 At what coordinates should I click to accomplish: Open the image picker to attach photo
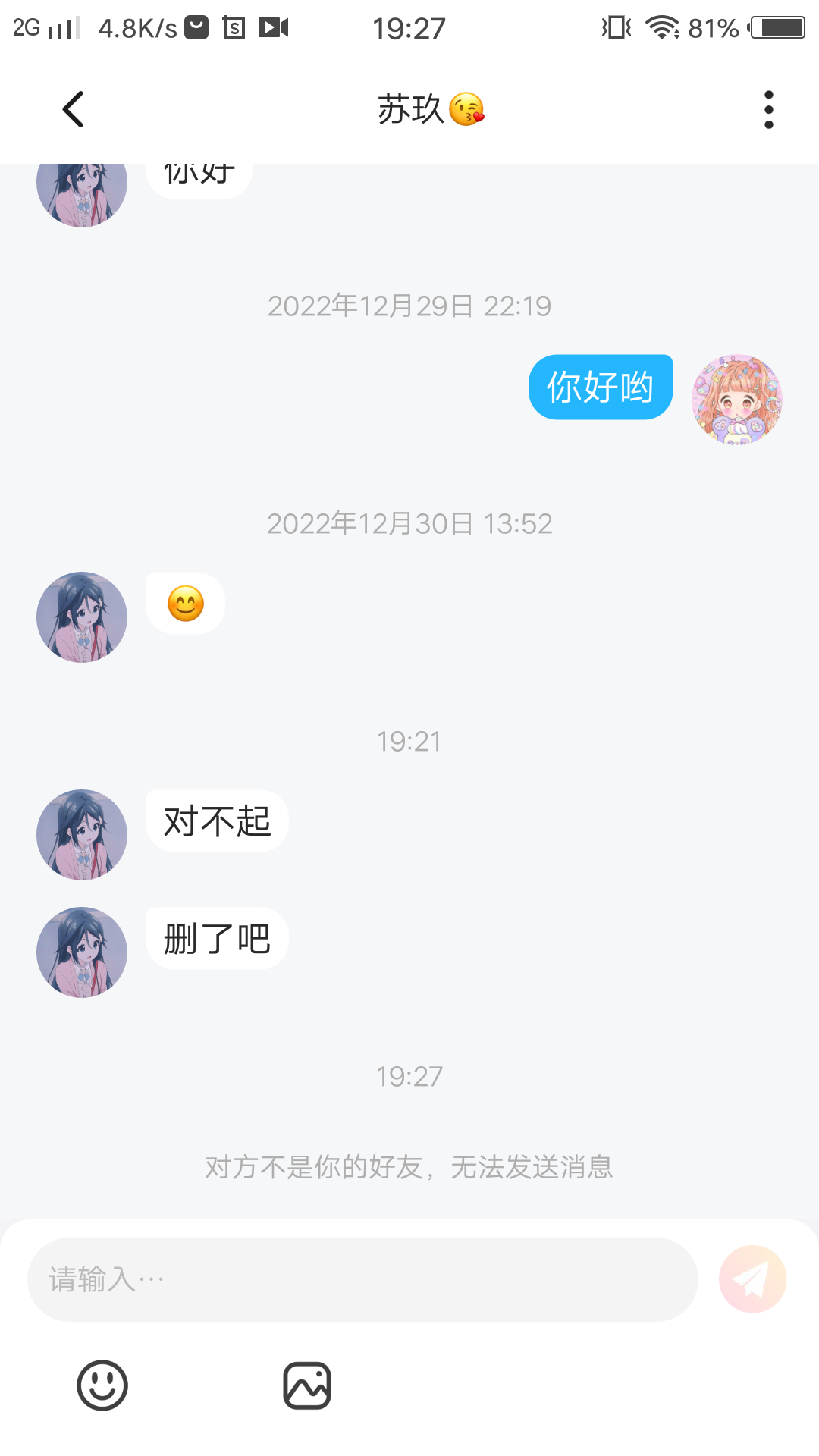[x=307, y=1385]
